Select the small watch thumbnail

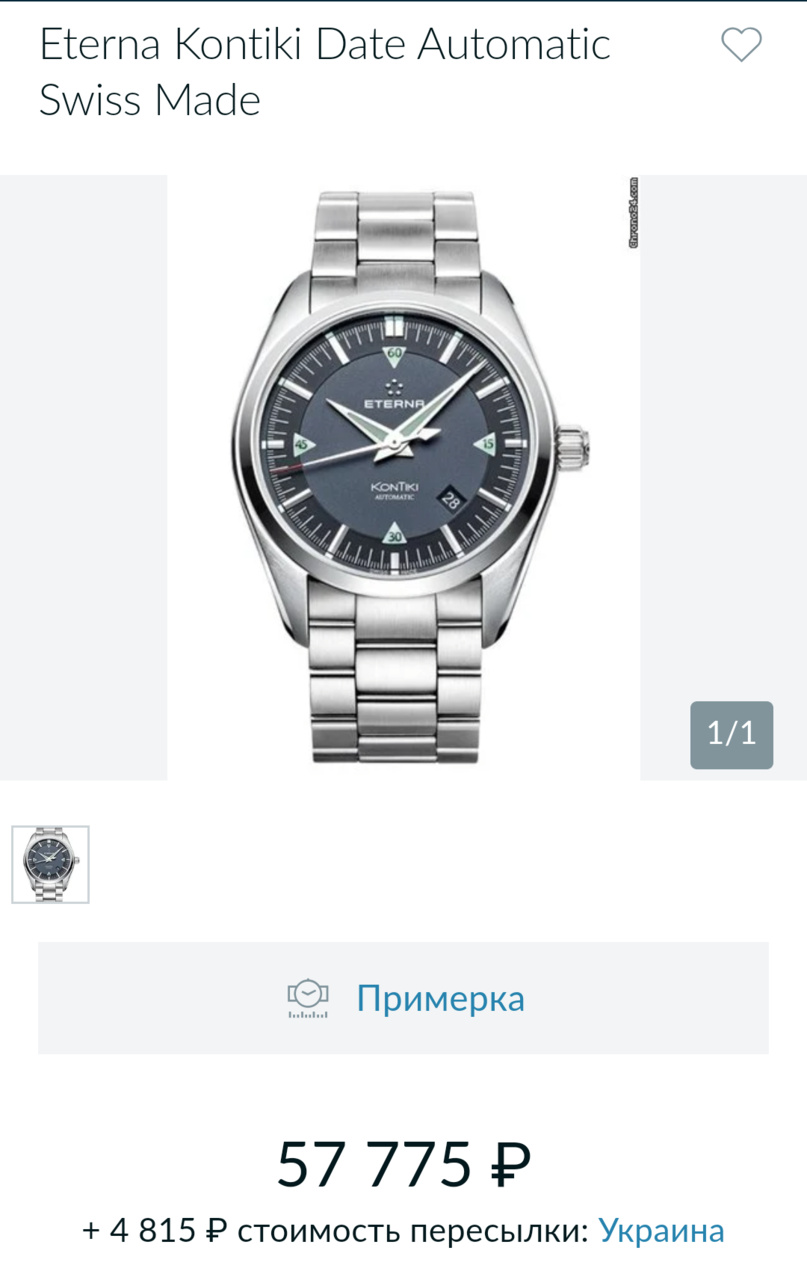[x=50, y=864]
